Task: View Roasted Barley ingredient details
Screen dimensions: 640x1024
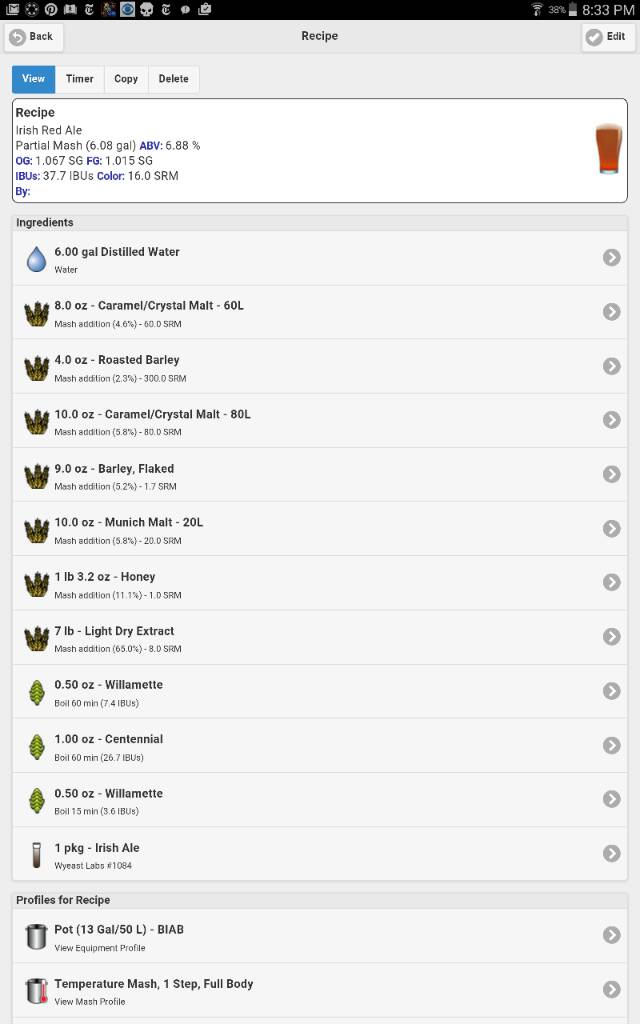Action: tap(320, 366)
